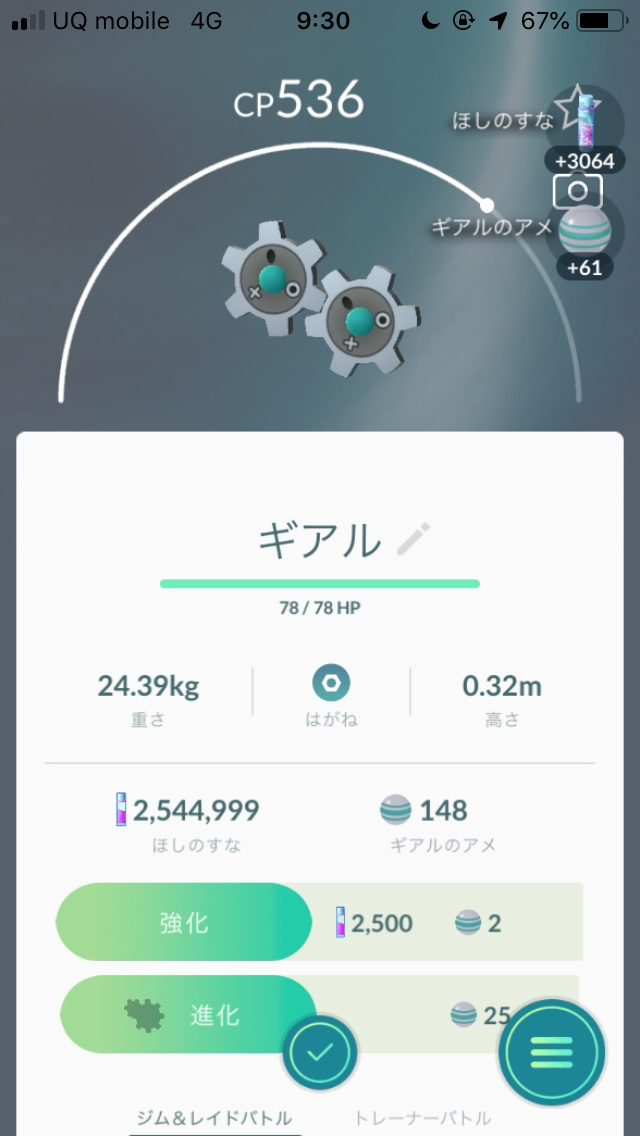Switch to the トレーナーバトル tab
Image resolution: width=640 pixels, height=1136 pixels.
(422, 1118)
